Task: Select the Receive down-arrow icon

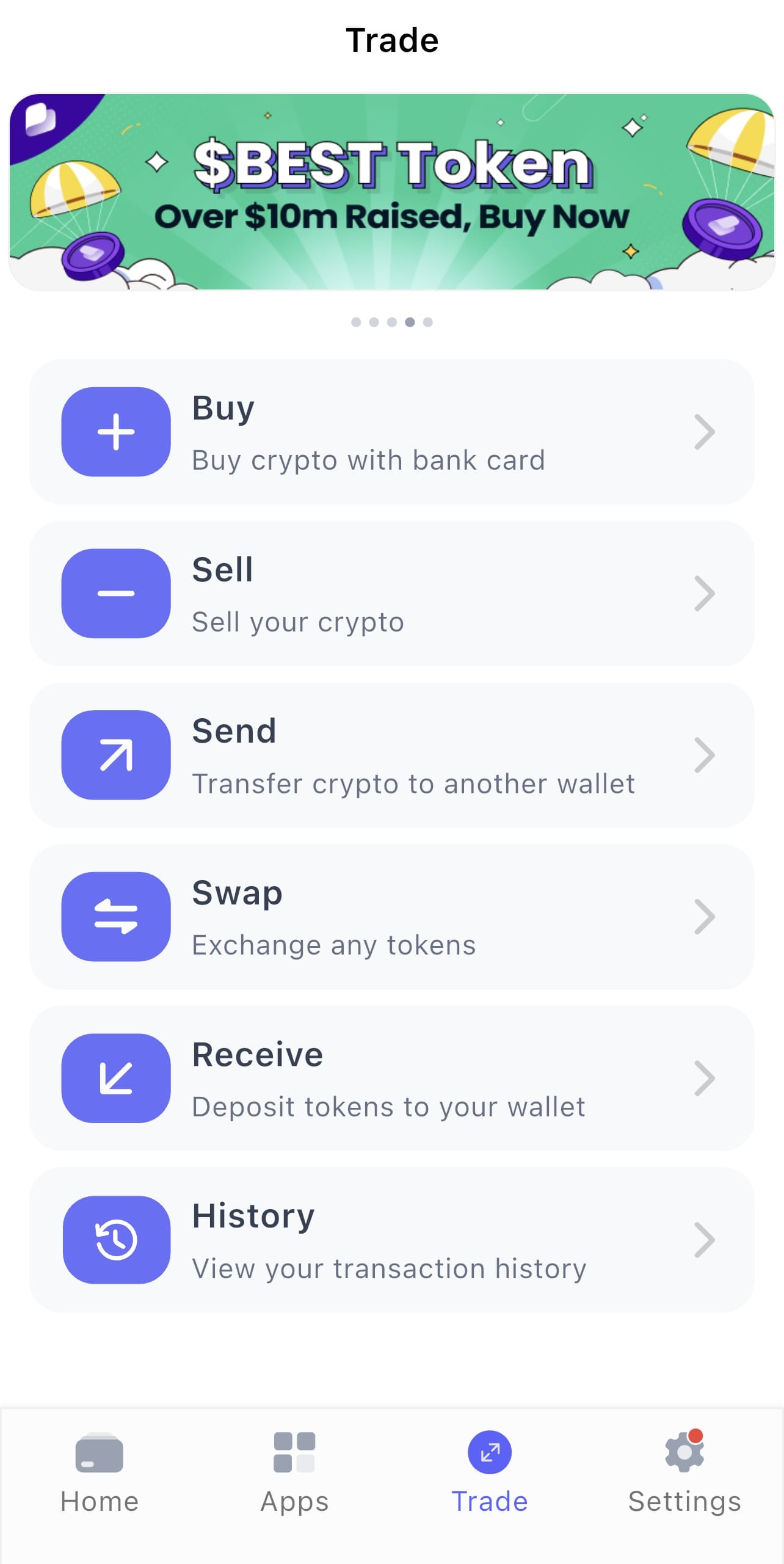Action: pos(116,1078)
